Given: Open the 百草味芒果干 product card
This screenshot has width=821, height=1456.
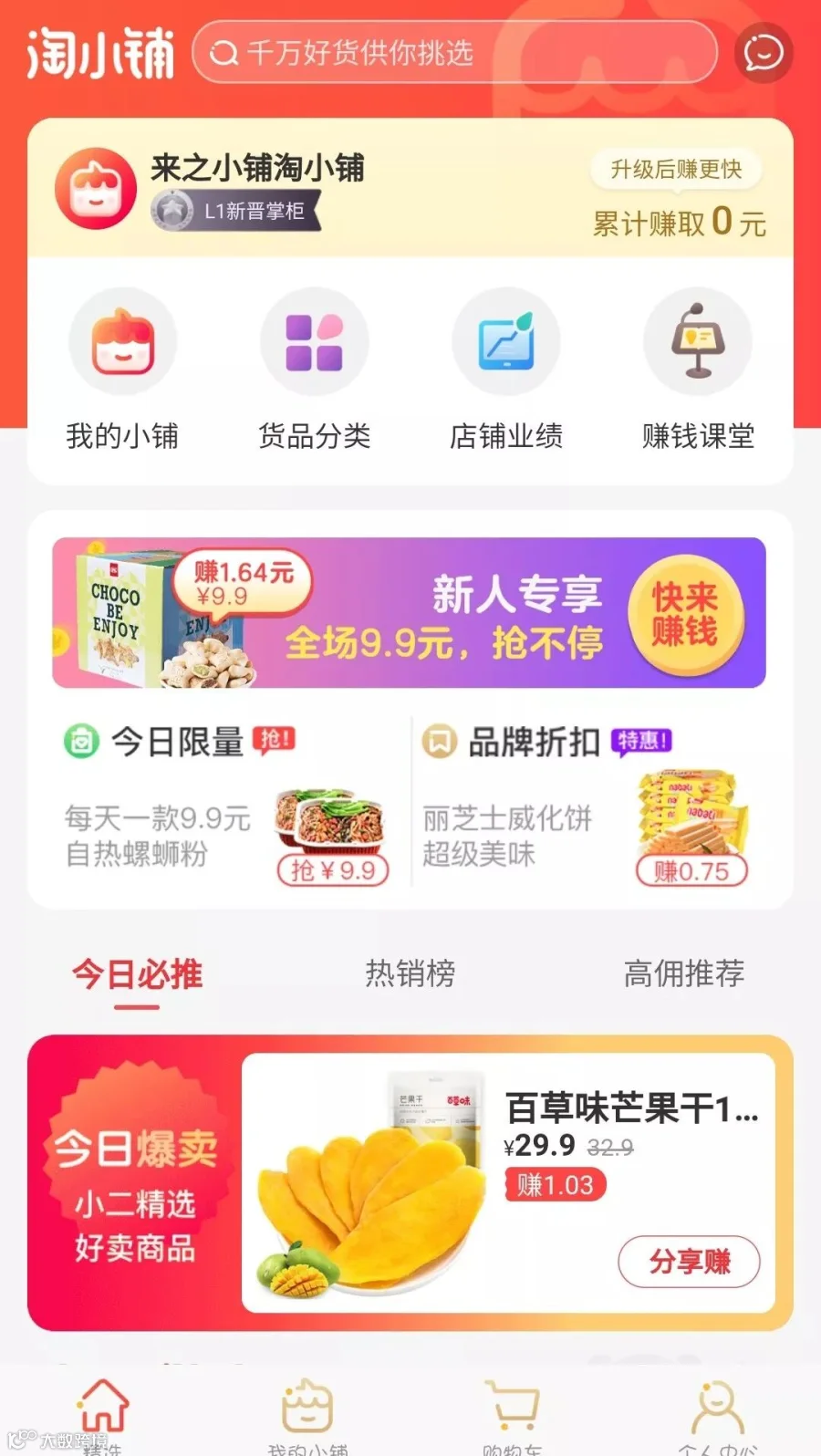Looking at the screenshot, I should (508, 1182).
